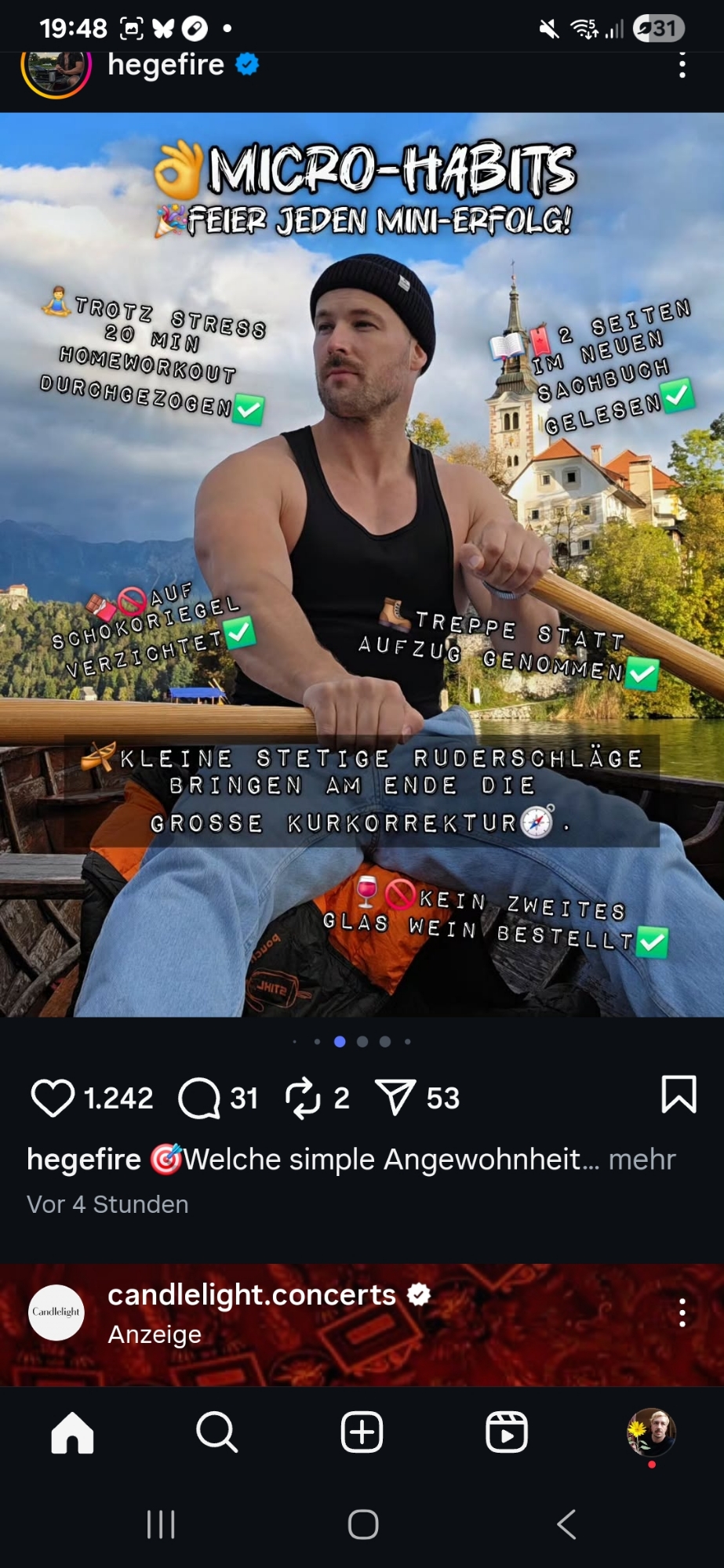Go to the Home feed tab
The width and height of the screenshot is (724, 1568).
(72, 1433)
